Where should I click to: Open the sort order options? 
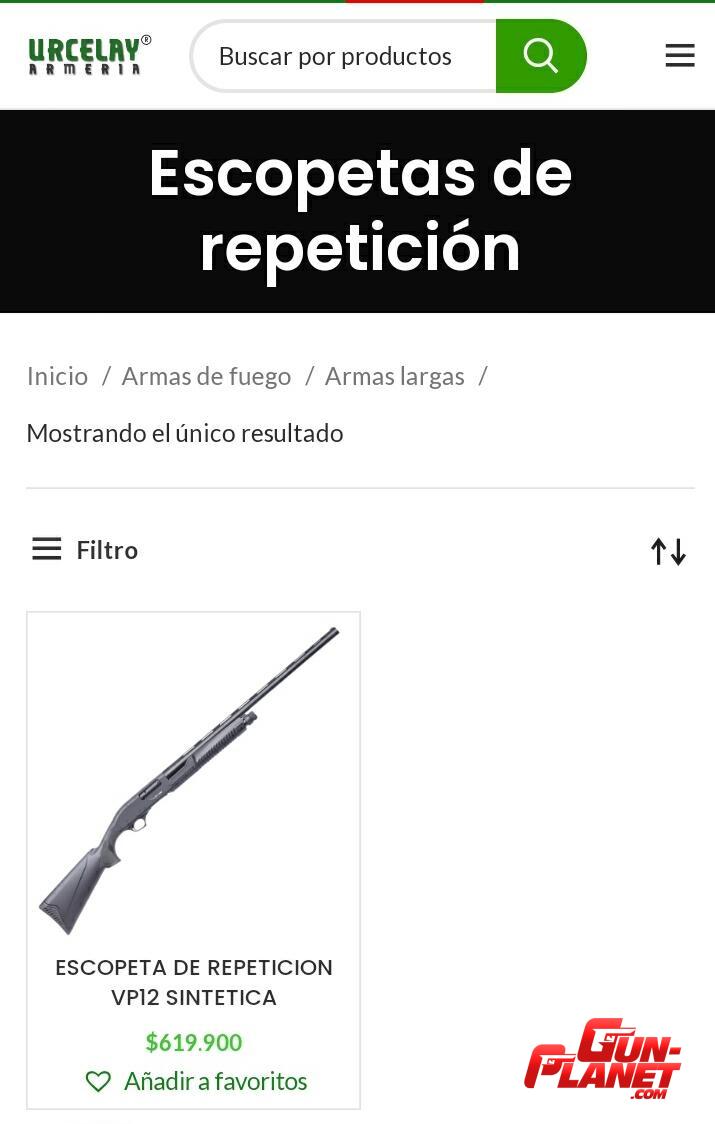pos(668,551)
